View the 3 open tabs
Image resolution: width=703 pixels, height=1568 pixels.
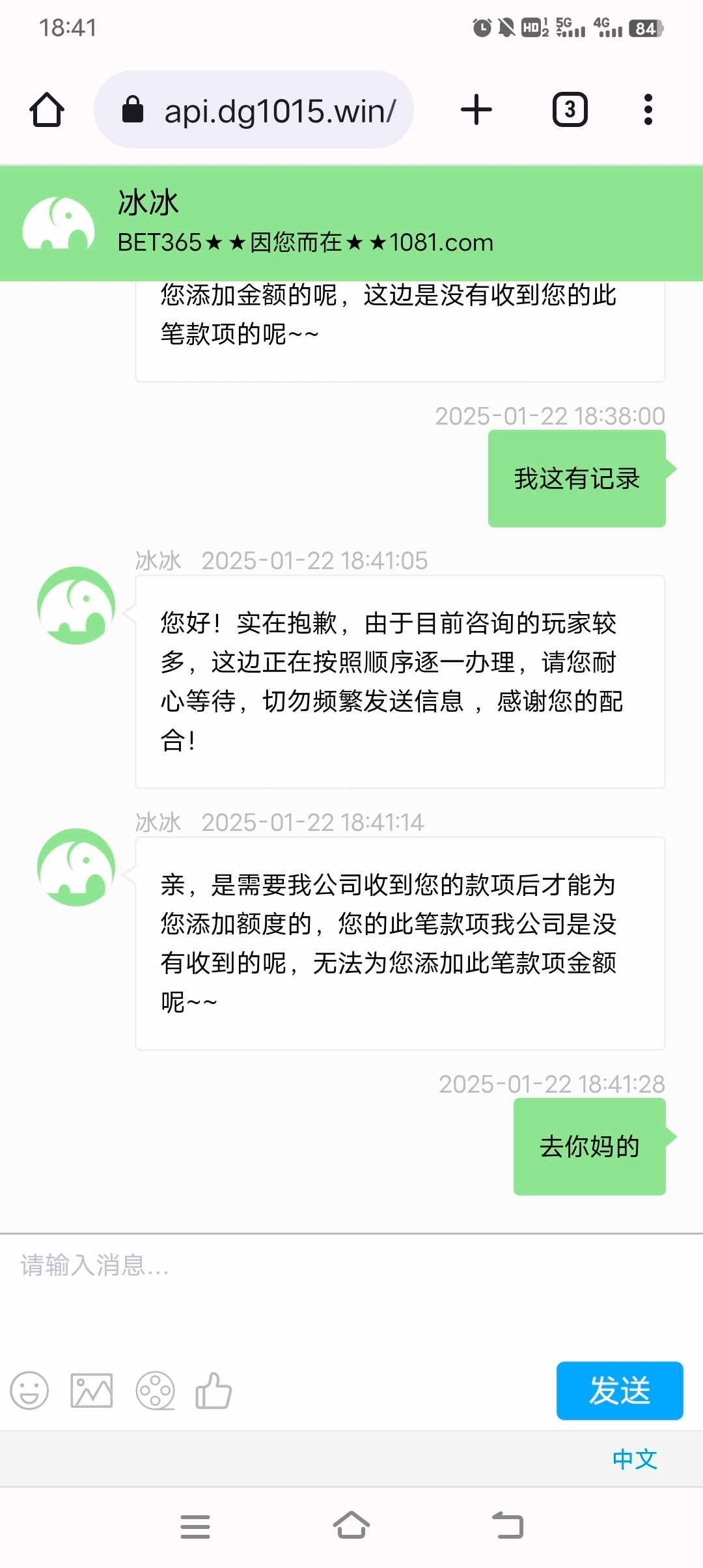click(x=570, y=109)
